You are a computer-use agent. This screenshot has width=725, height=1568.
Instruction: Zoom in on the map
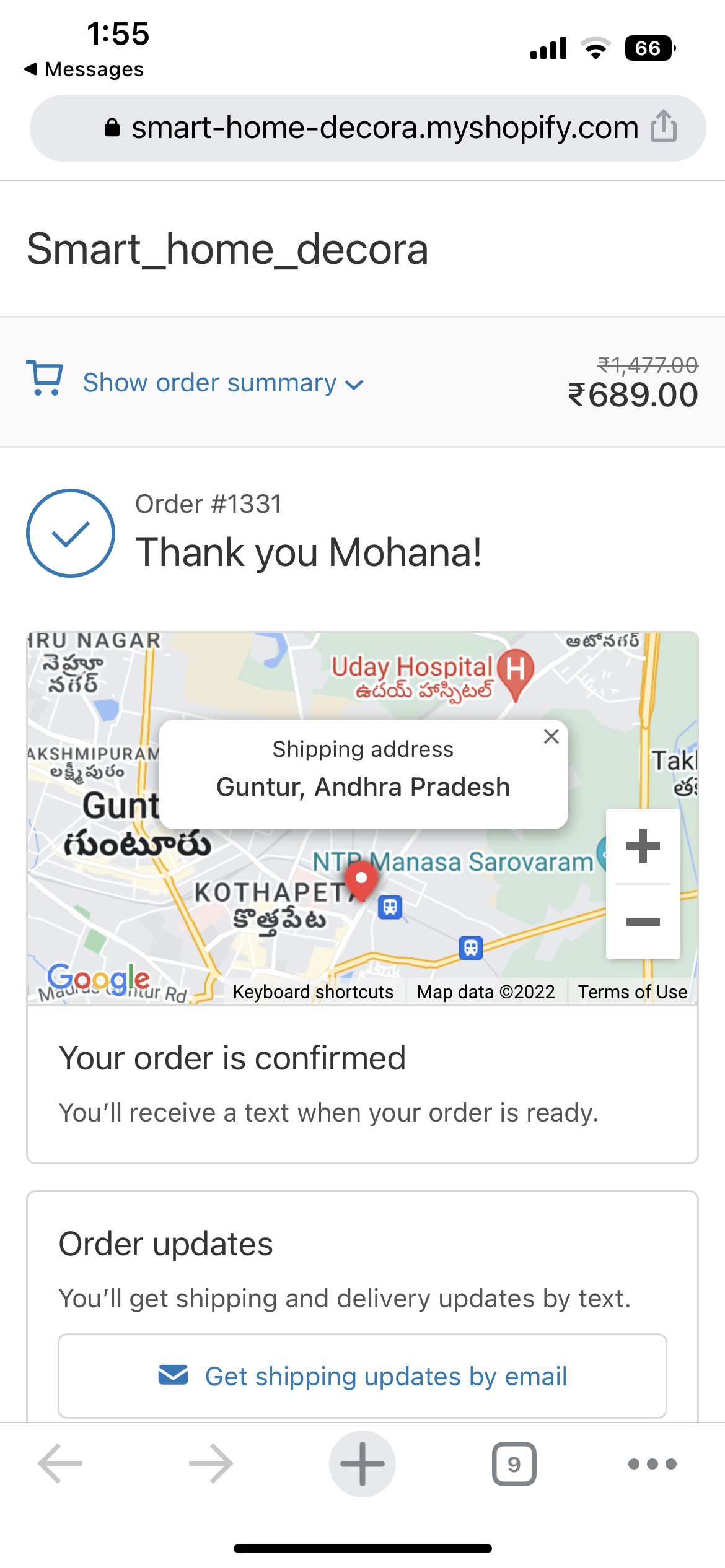click(643, 846)
